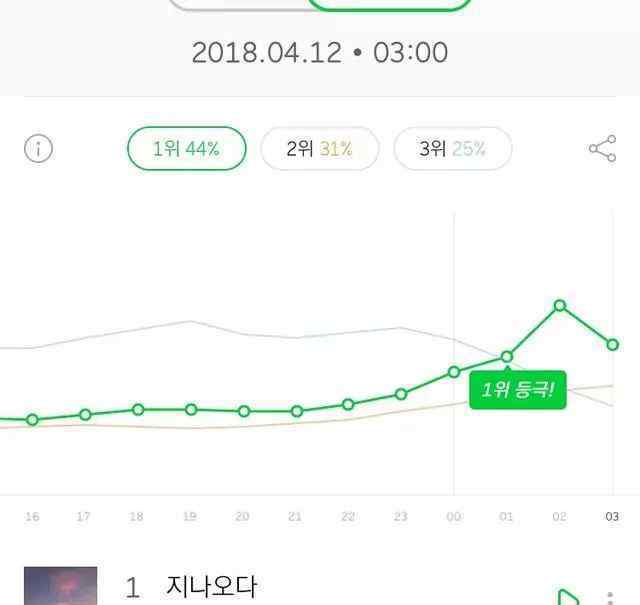Select the 02 hour point on graph
Screen dimensions: 640x605
[560, 305]
